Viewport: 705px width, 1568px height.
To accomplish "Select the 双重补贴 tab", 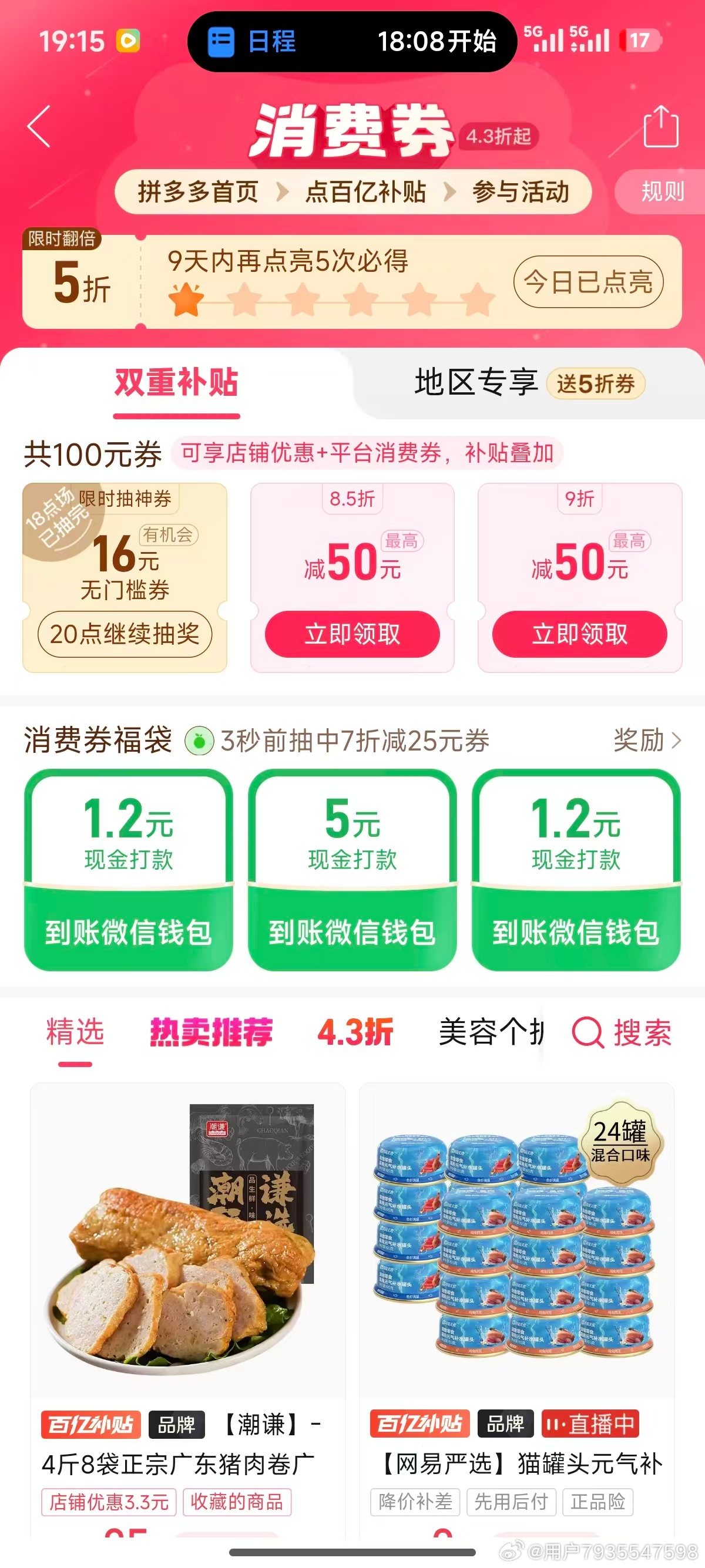I will pyautogui.click(x=176, y=383).
